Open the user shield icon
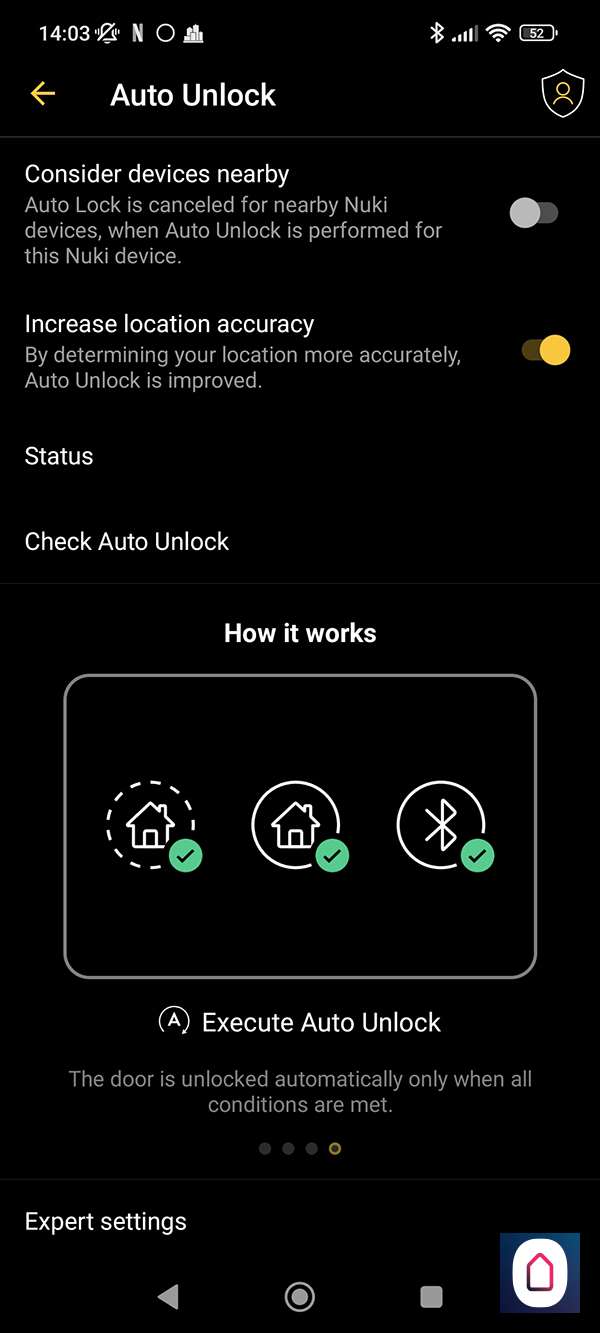The image size is (600, 1333). [x=562, y=95]
